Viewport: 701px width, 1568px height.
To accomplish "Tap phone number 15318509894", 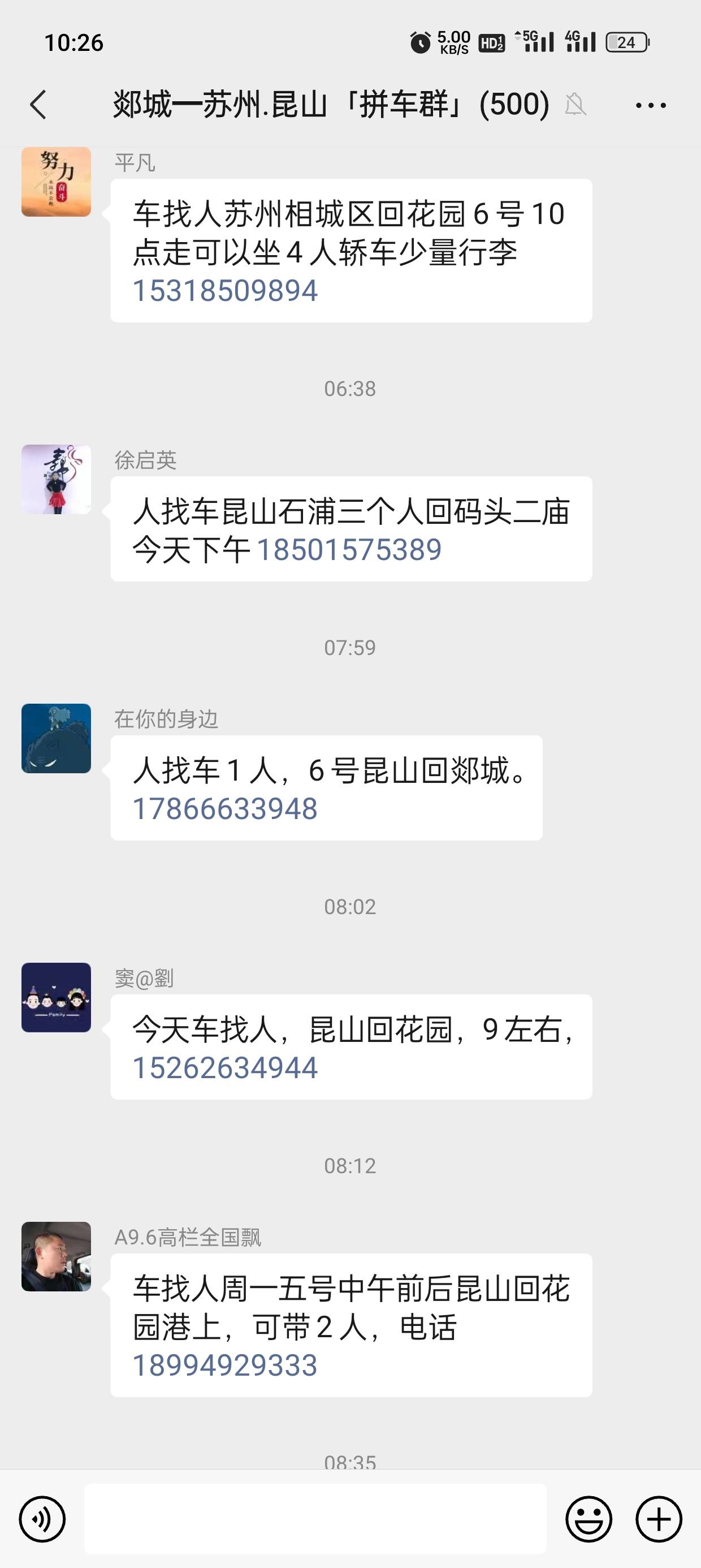I will (225, 291).
